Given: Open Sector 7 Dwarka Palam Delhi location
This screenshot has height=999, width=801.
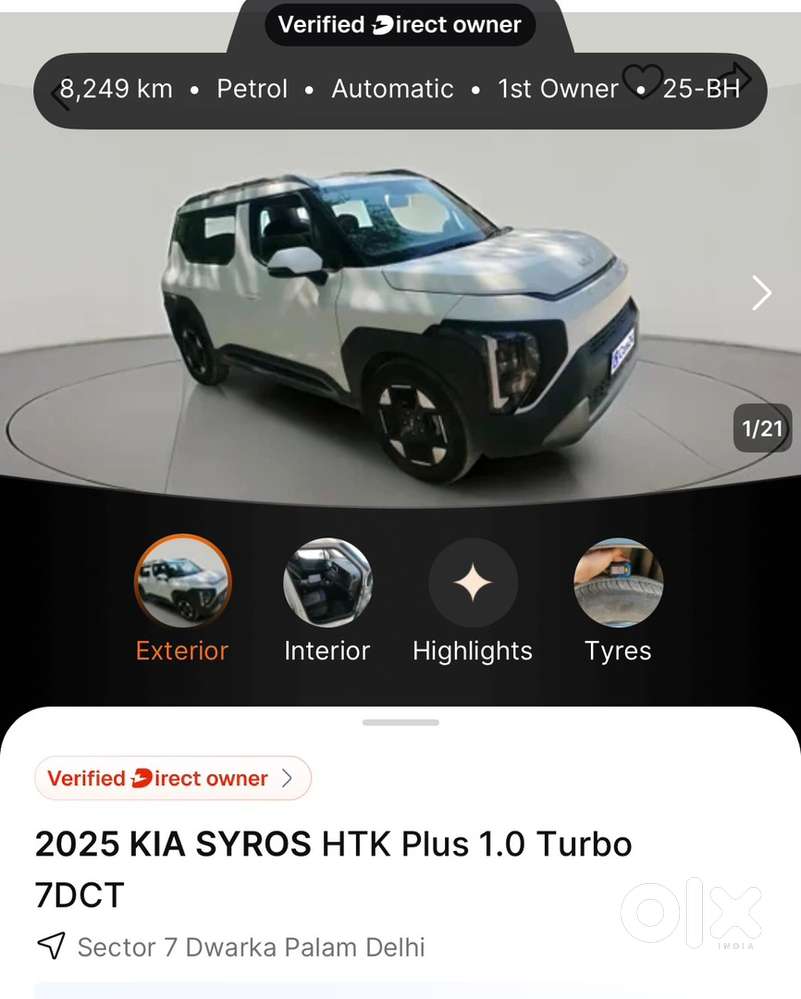Looking at the screenshot, I should [250, 947].
